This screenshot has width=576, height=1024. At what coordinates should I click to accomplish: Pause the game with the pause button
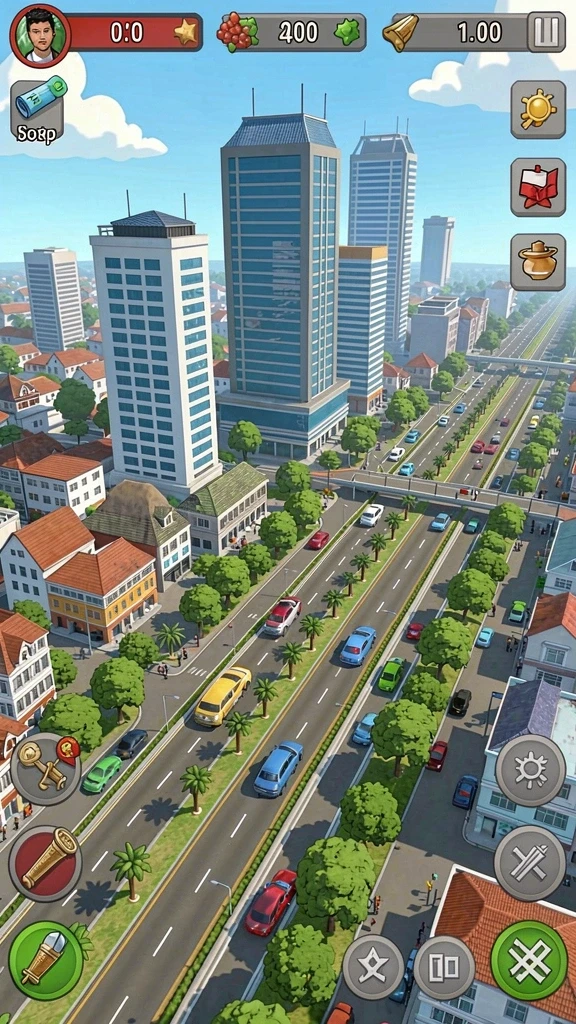pyautogui.click(x=546, y=32)
